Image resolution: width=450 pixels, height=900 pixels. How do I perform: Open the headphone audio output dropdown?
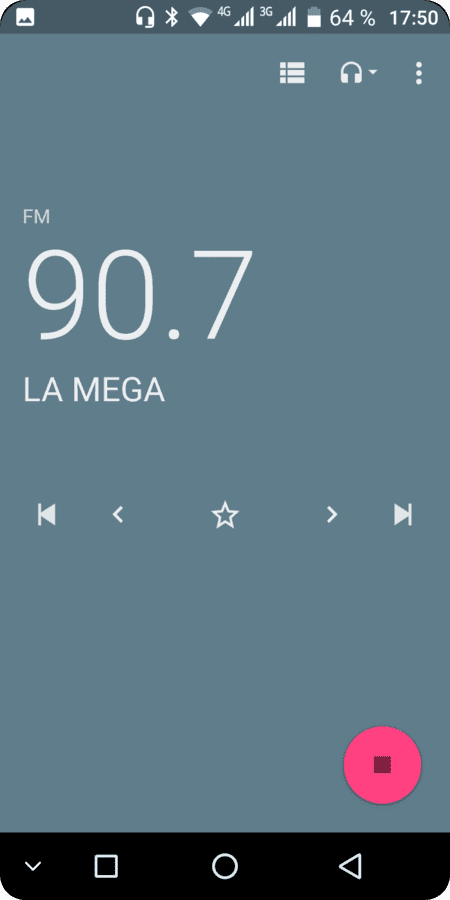(x=358, y=73)
